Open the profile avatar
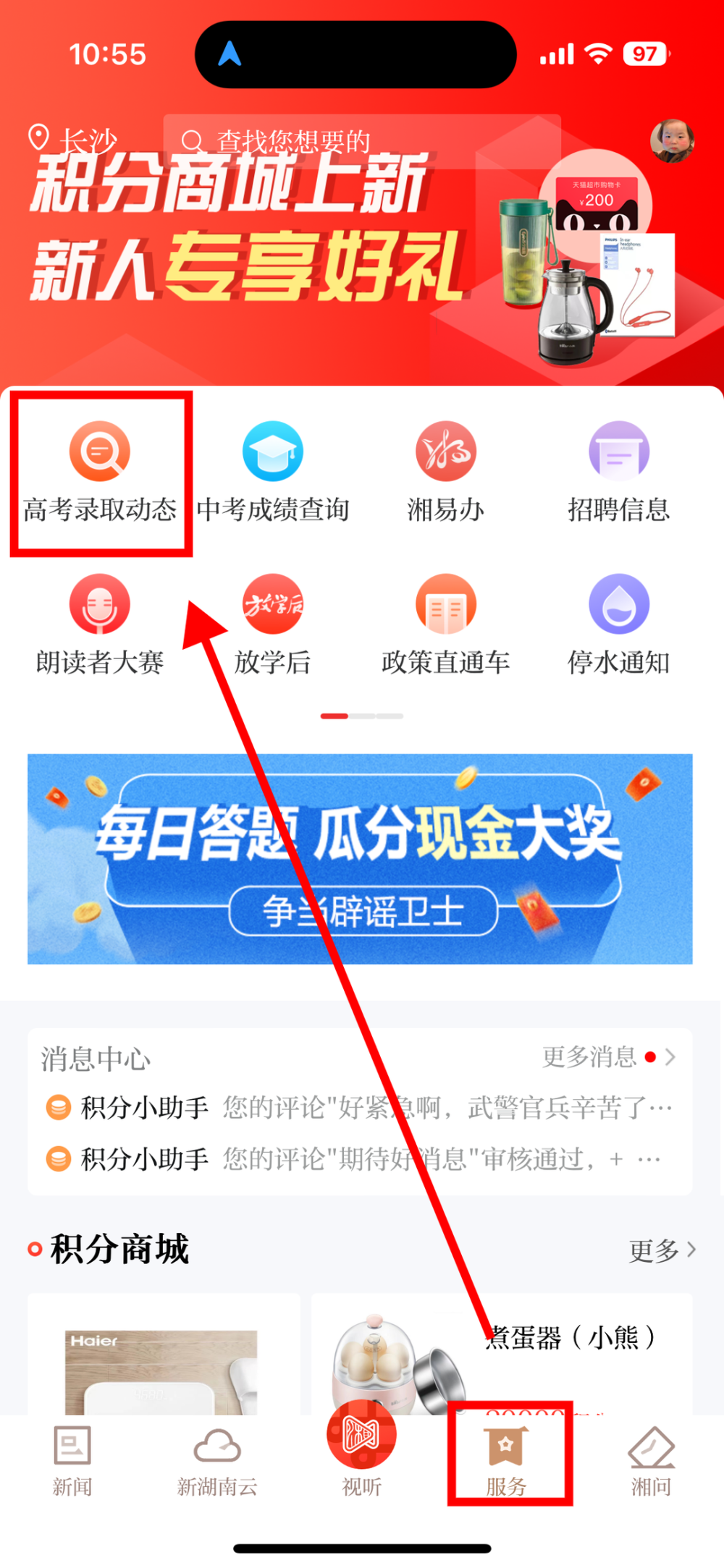 point(672,140)
